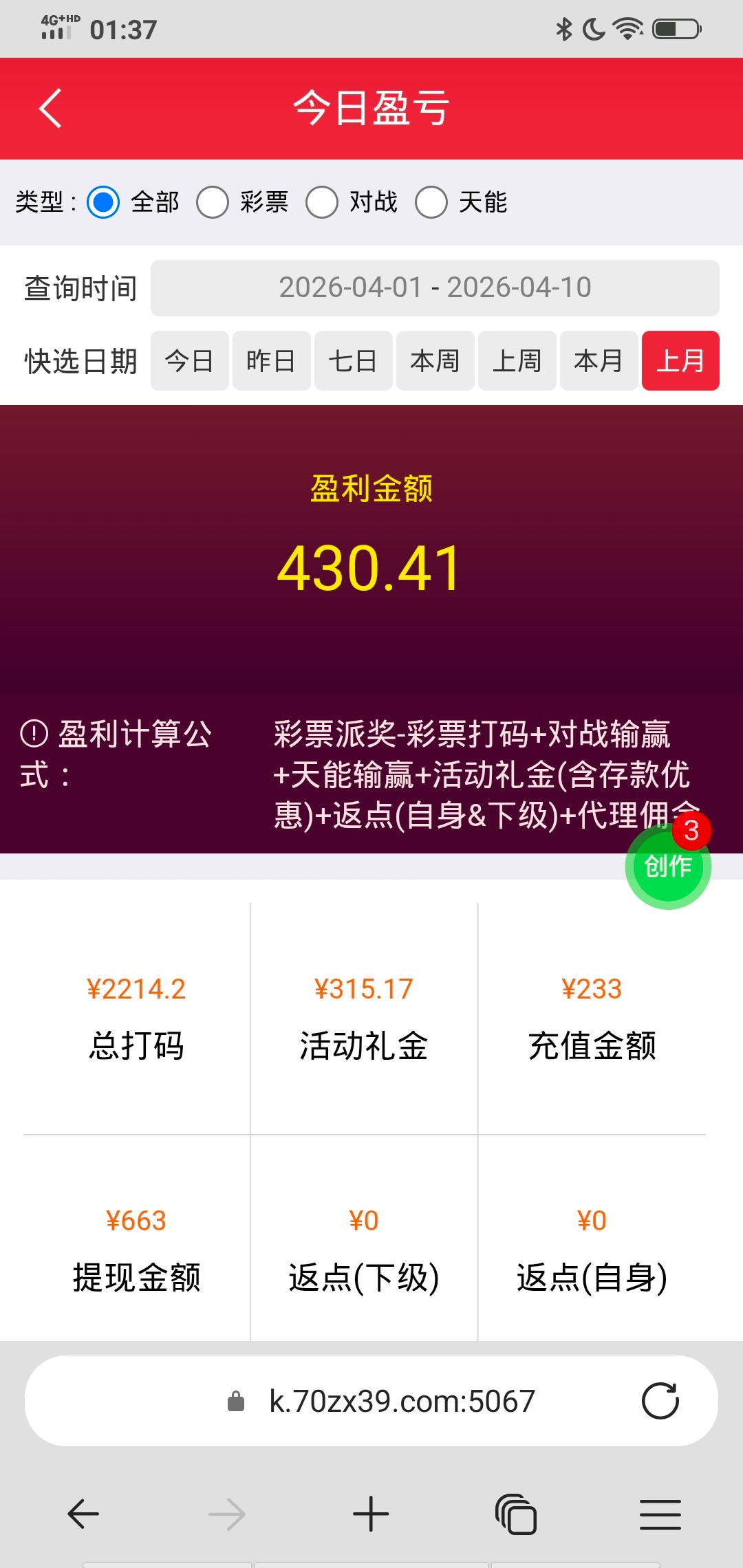The width and height of the screenshot is (743, 1568).
Task: Open the green 创作 floating button
Action: click(667, 867)
